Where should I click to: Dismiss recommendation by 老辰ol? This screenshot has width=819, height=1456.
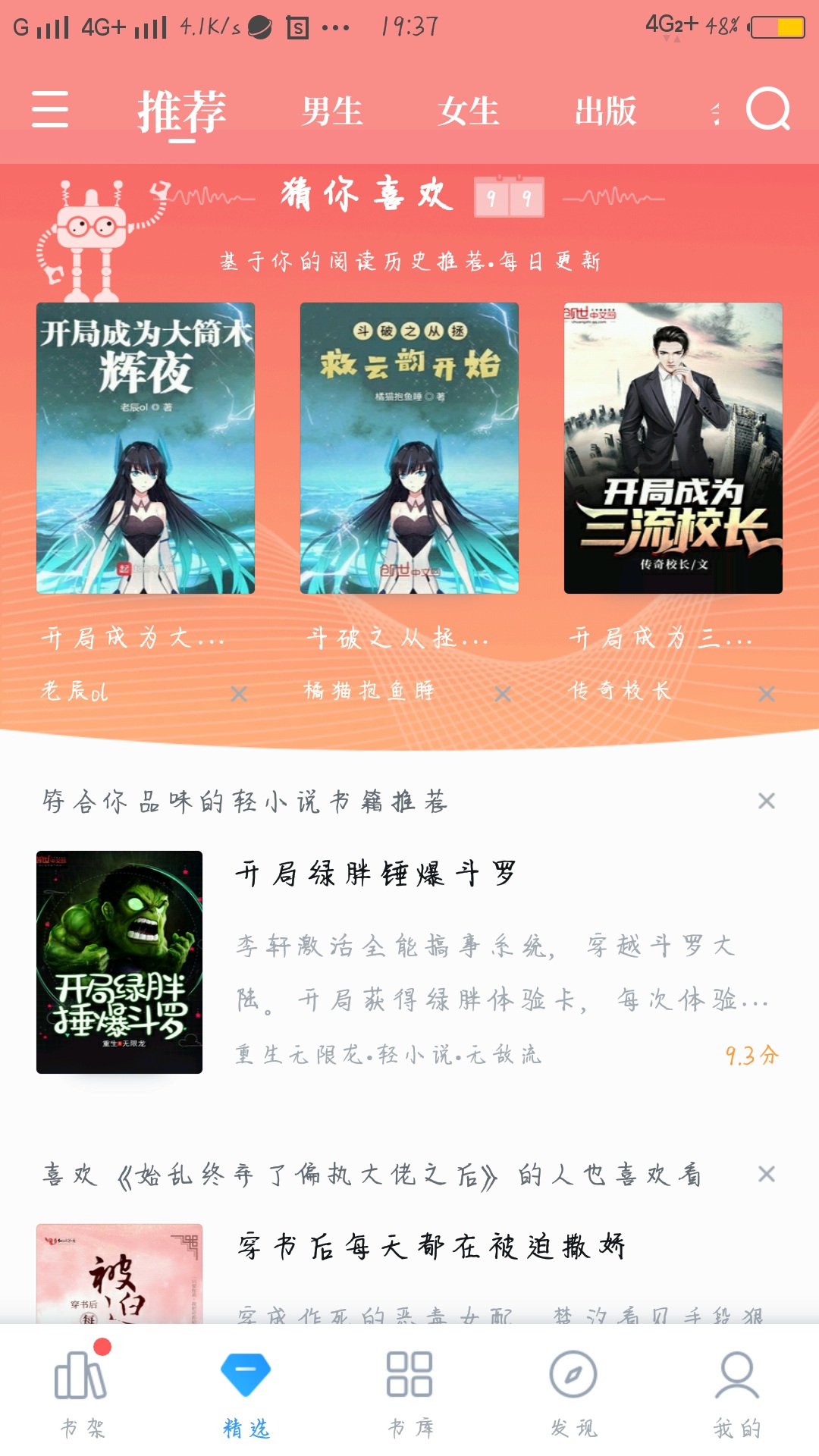click(239, 694)
